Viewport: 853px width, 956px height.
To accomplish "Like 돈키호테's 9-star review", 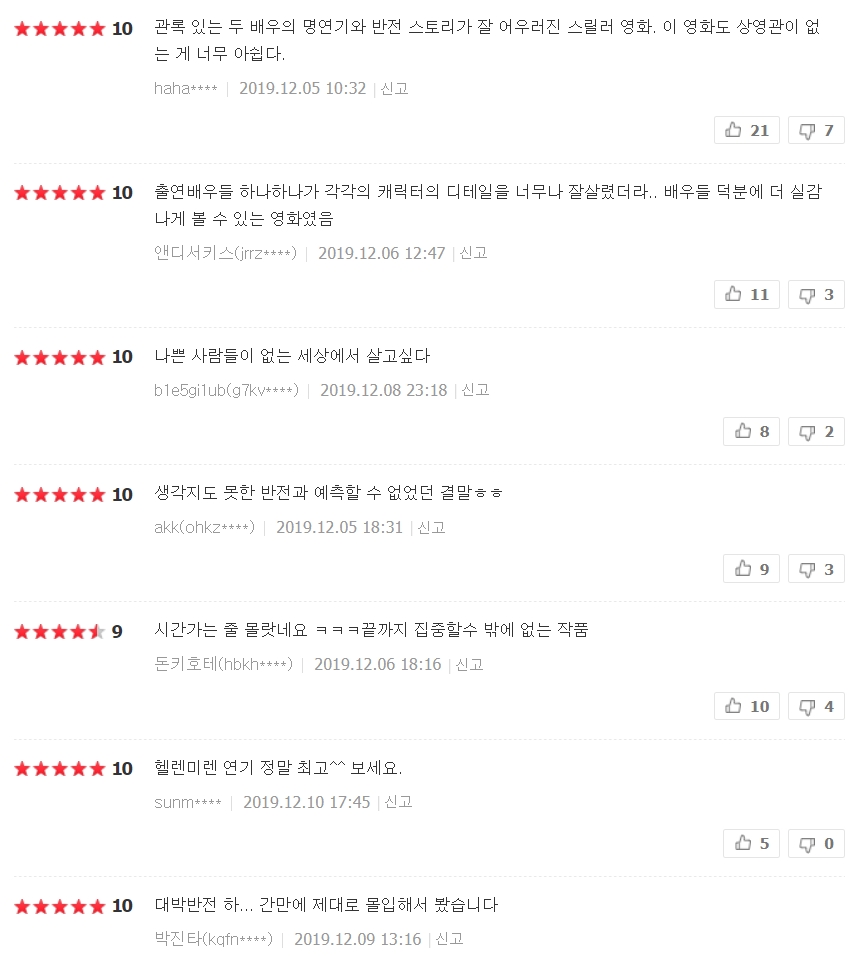I will (x=746, y=706).
